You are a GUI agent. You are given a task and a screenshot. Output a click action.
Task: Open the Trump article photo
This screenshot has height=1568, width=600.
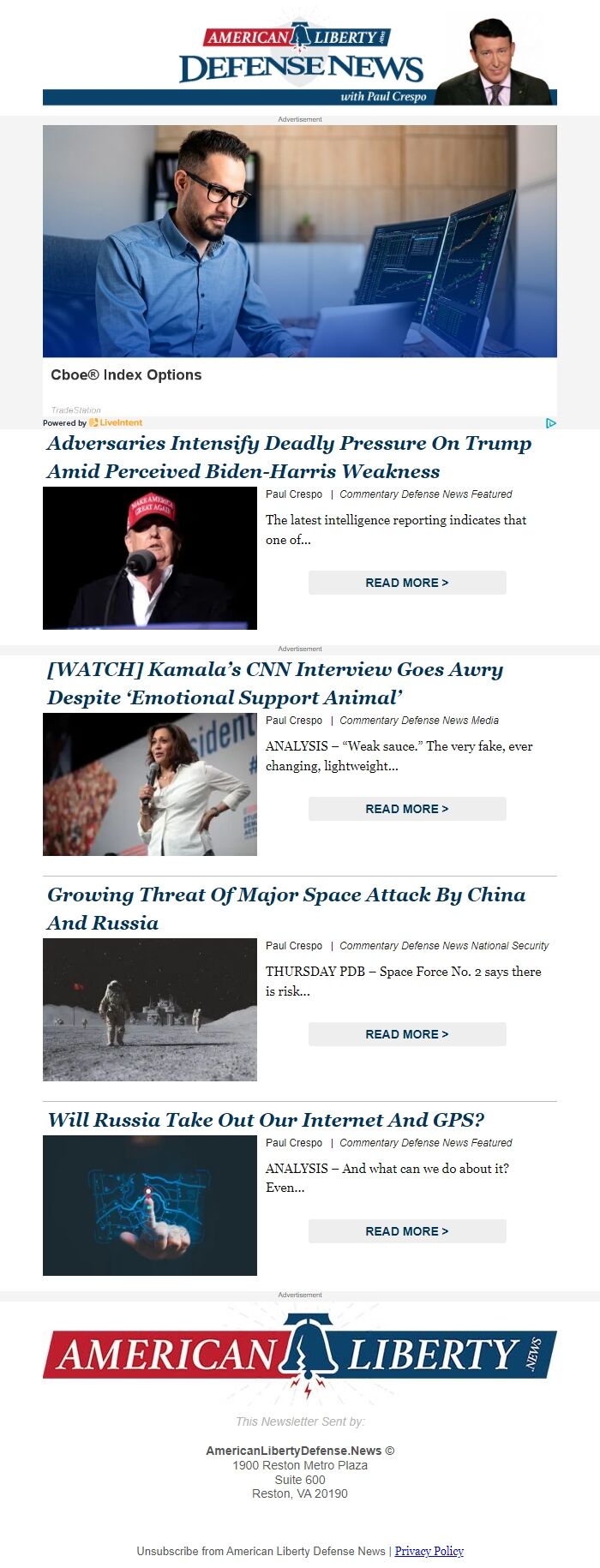coord(150,558)
